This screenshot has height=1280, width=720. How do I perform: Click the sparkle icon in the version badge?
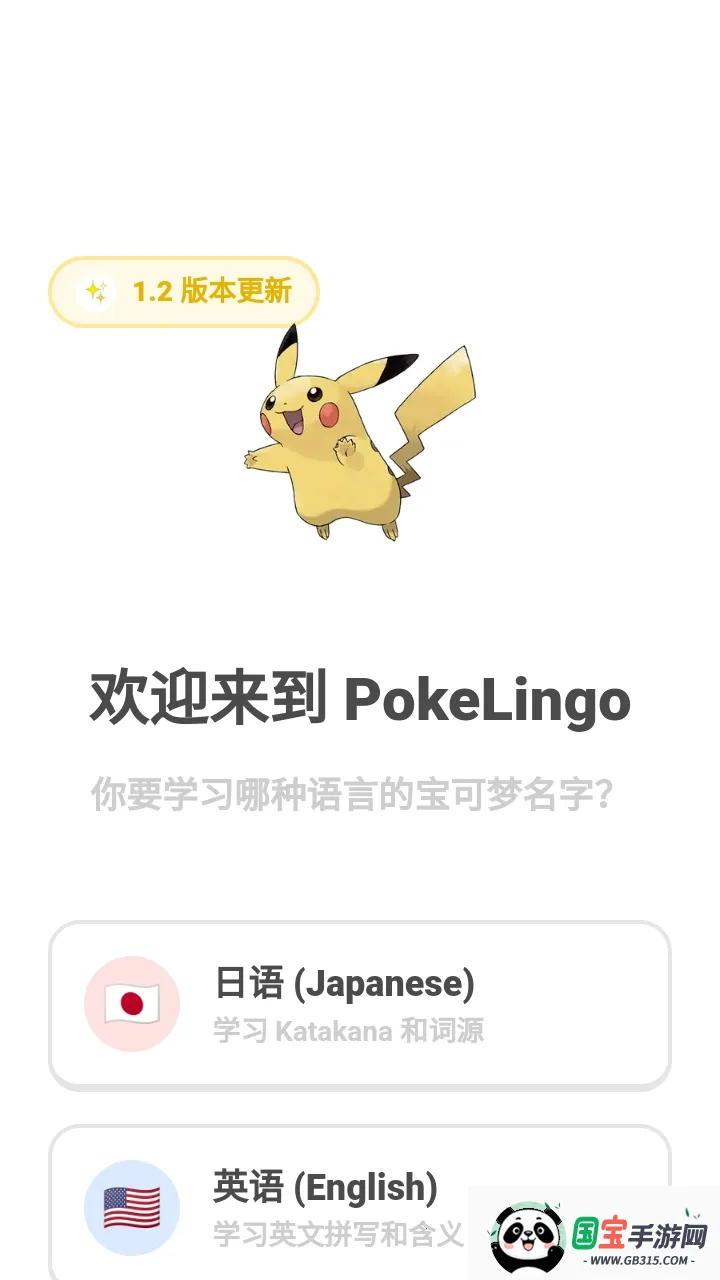95,291
